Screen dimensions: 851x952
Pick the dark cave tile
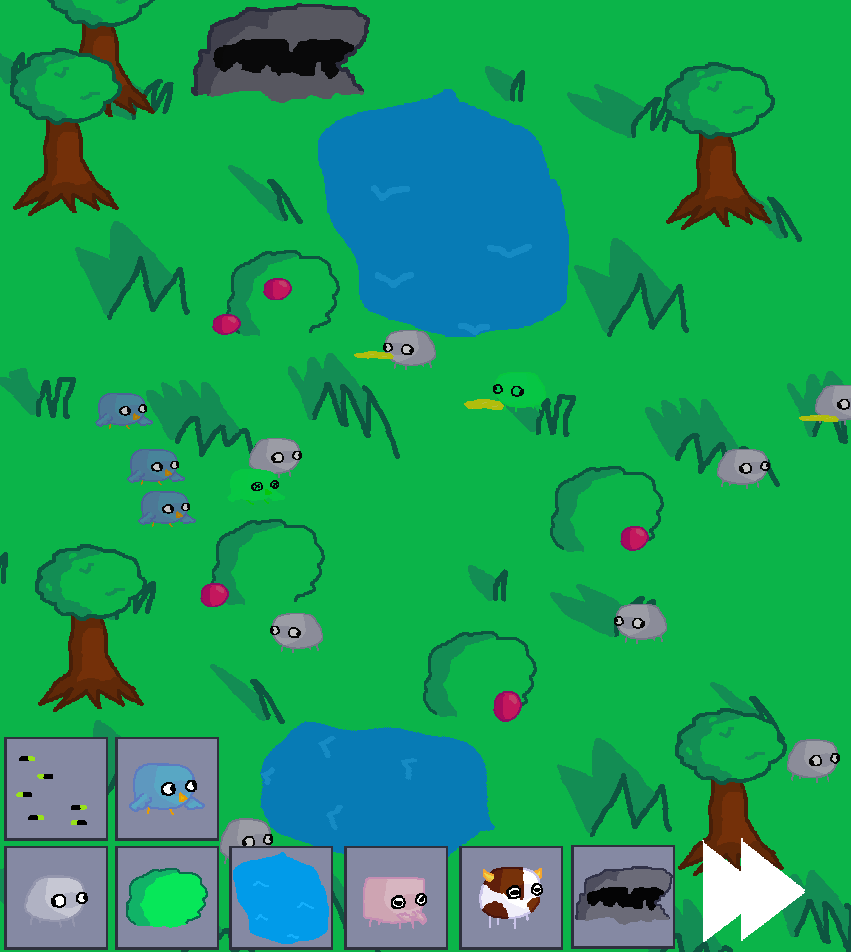(623, 897)
